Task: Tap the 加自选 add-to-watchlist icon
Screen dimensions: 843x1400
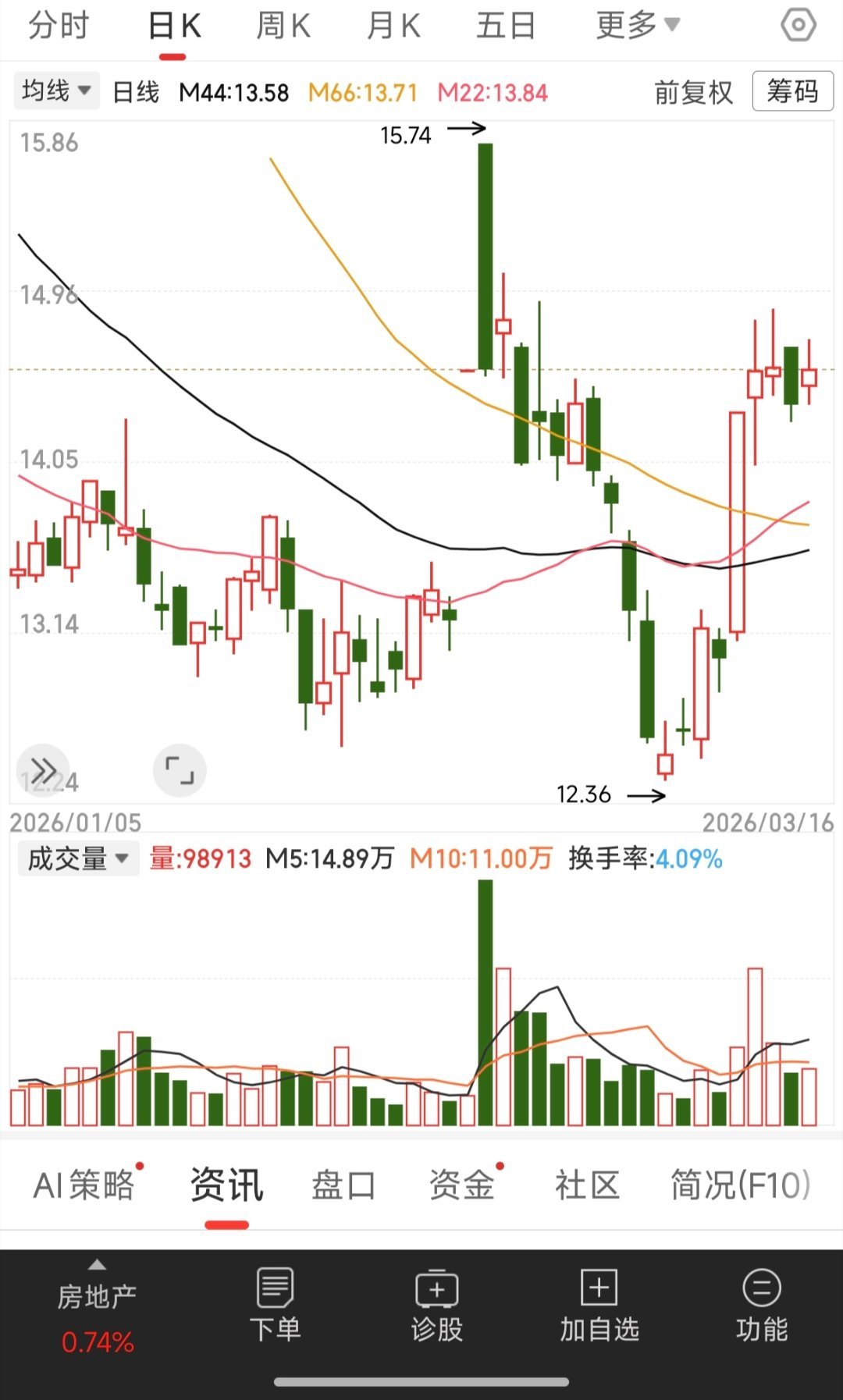Action: pos(598,1302)
